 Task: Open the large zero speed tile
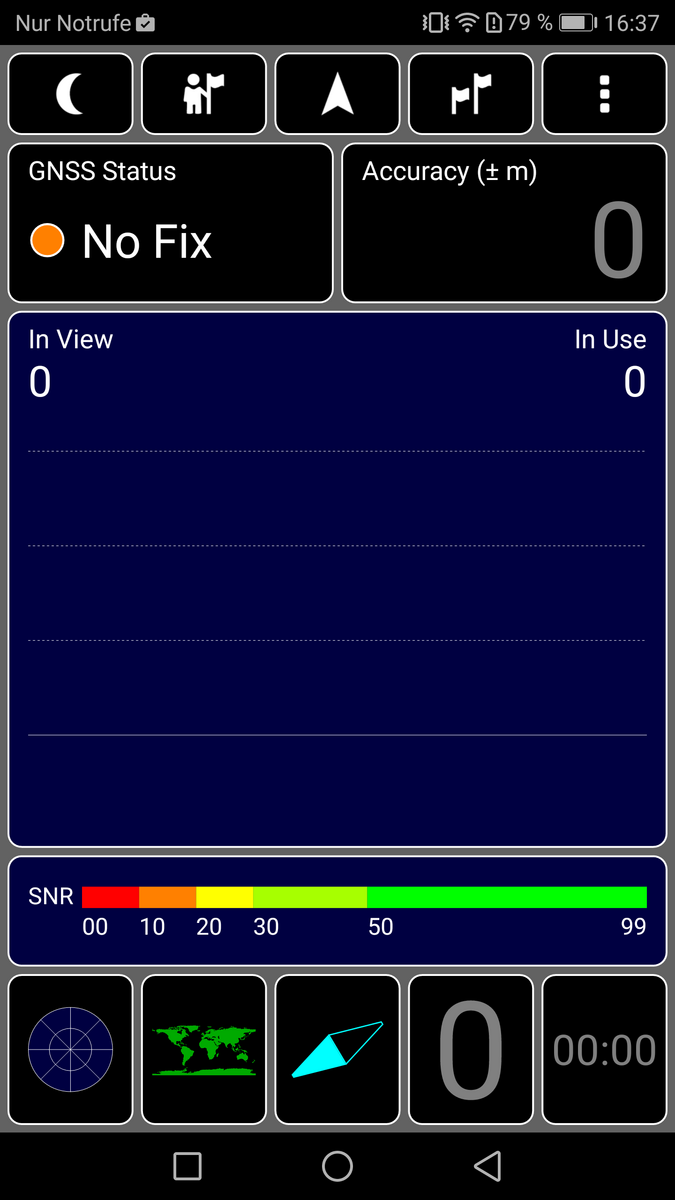pyautogui.click(x=471, y=1049)
